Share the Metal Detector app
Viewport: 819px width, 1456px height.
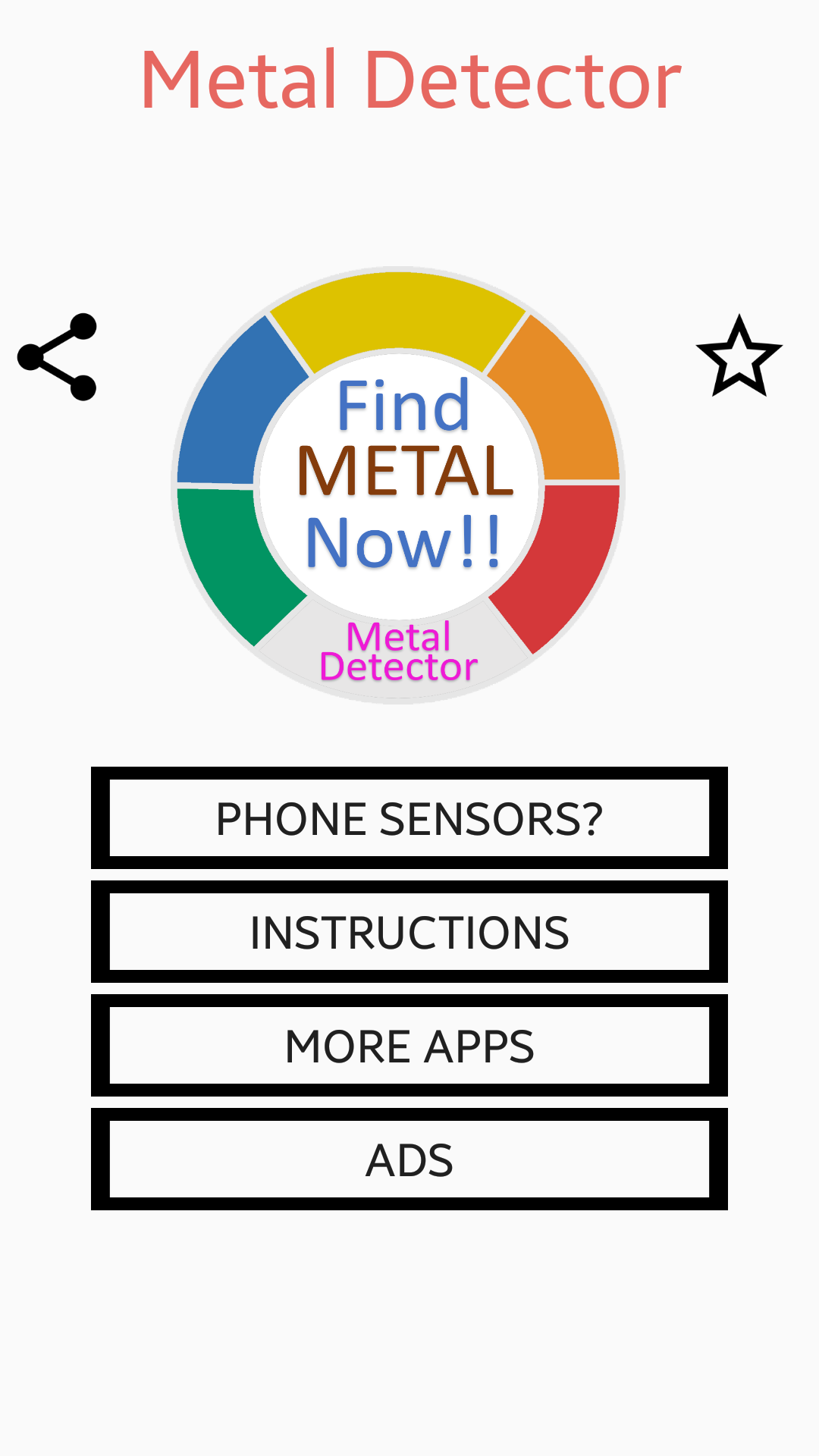point(58,356)
